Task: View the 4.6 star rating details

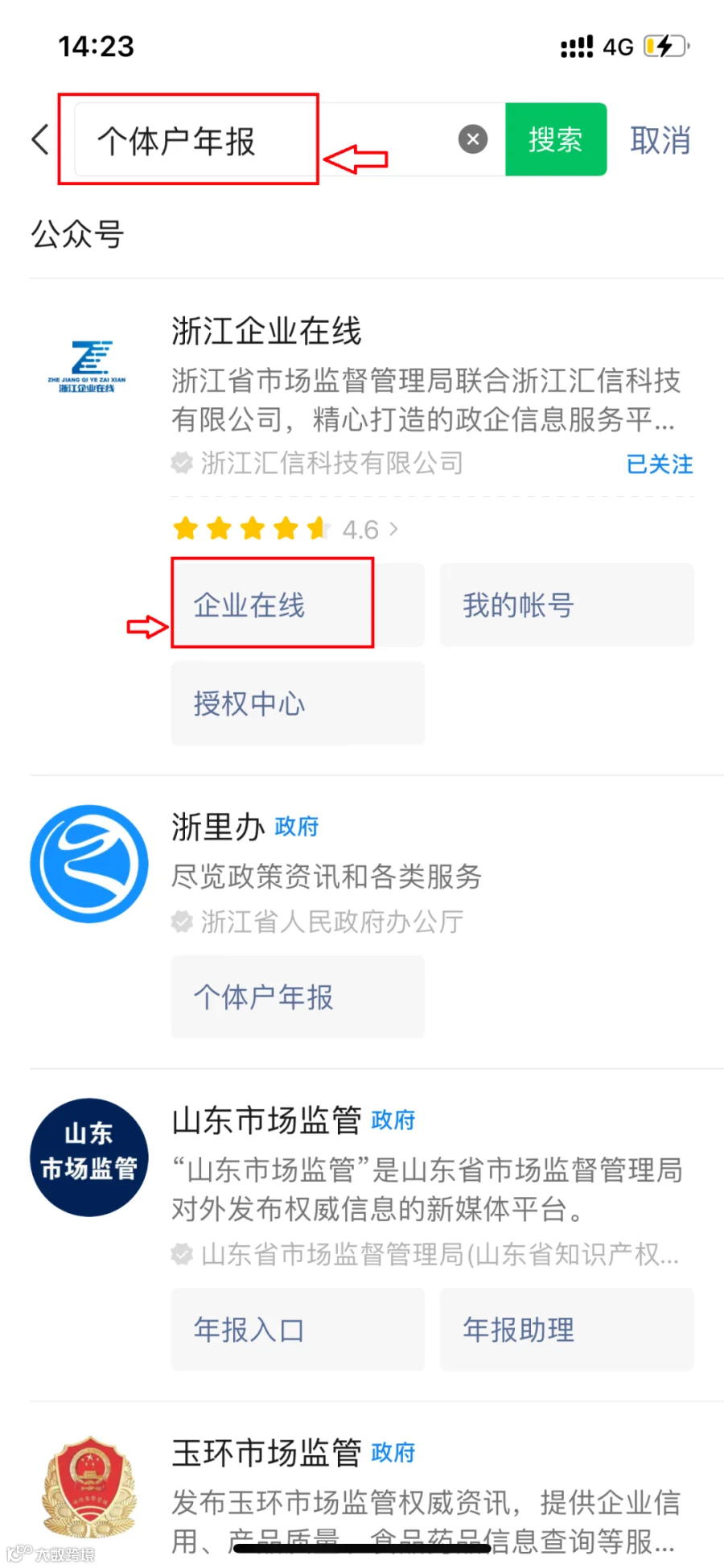Action: tap(286, 529)
